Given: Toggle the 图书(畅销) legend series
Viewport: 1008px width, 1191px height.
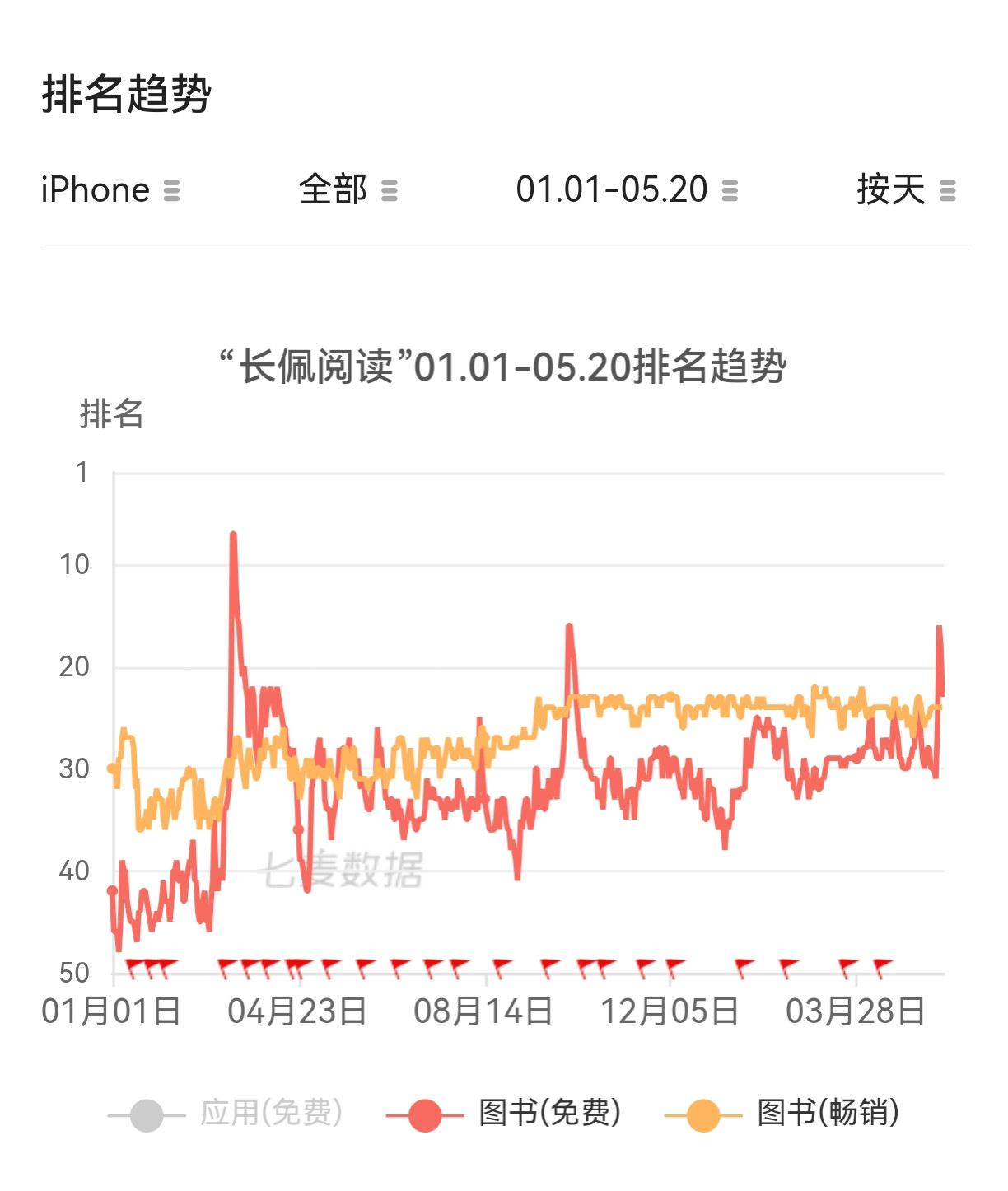Looking at the screenshot, I should (782, 1114).
